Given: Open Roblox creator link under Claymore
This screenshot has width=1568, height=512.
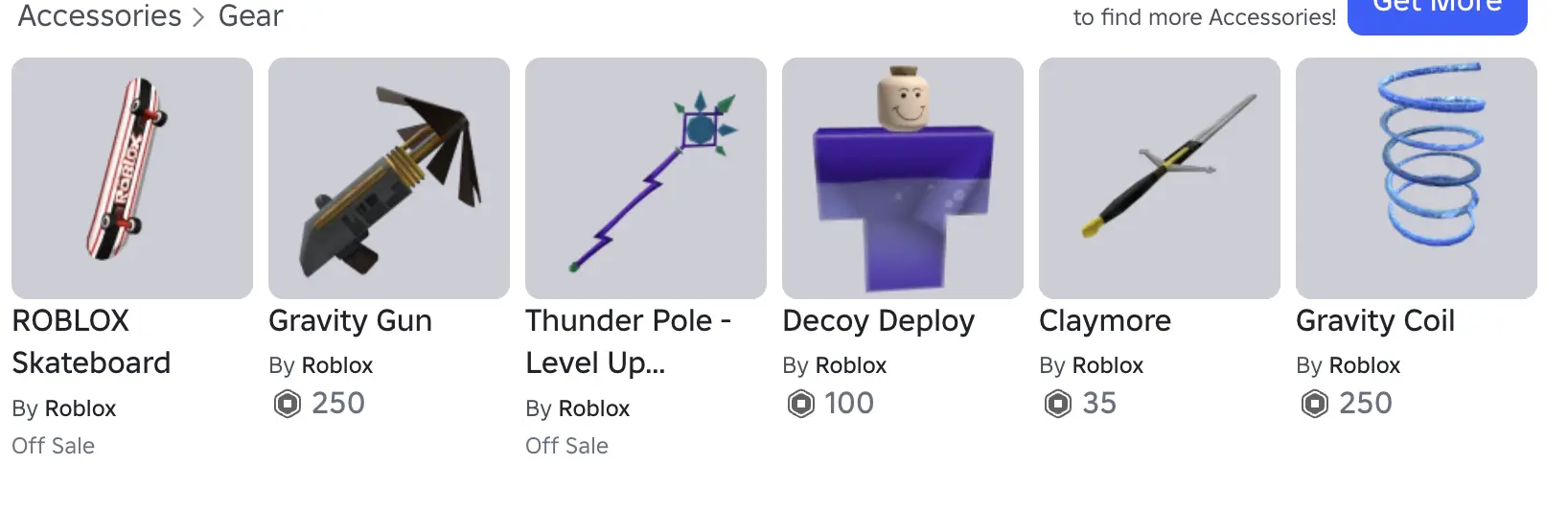Looking at the screenshot, I should pos(1107,365).
